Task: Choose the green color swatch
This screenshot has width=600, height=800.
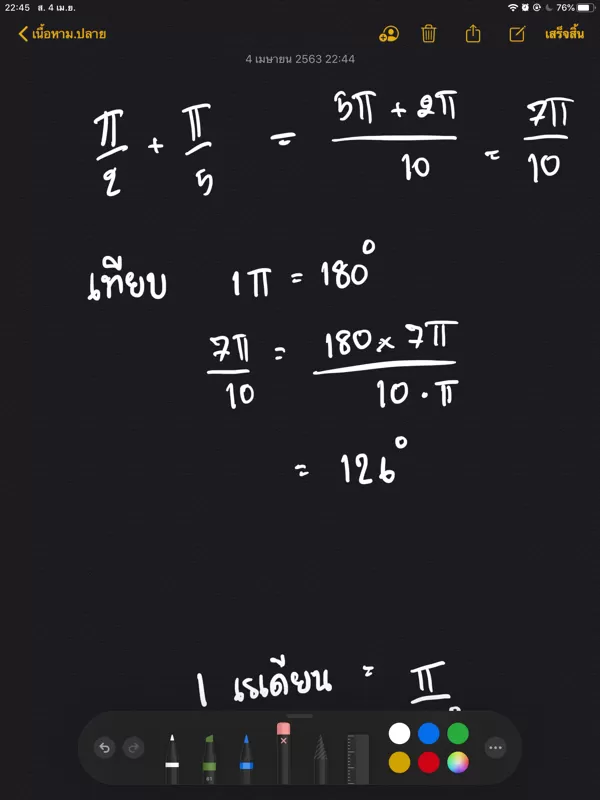Action: [458, 734]
